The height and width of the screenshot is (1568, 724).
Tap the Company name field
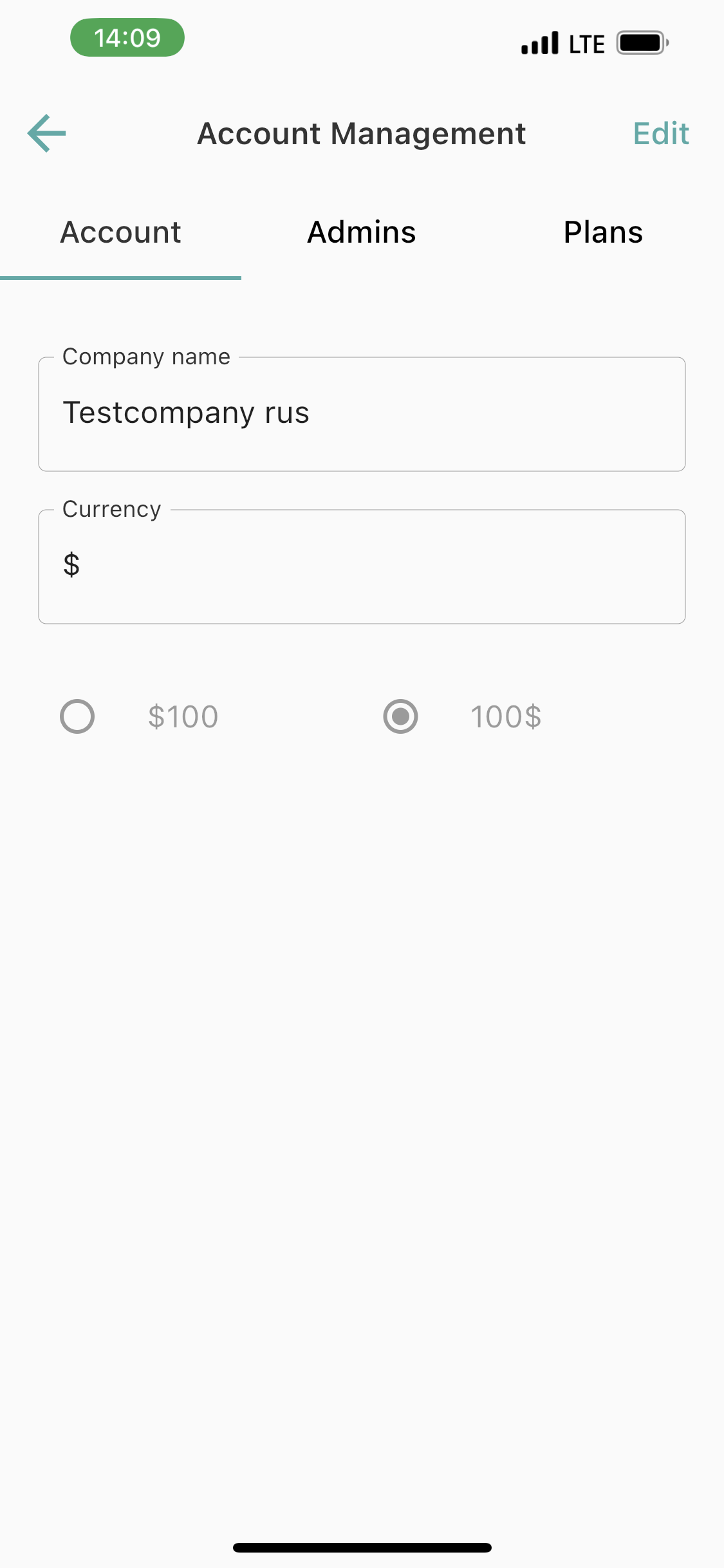click(x=362, y=414)
